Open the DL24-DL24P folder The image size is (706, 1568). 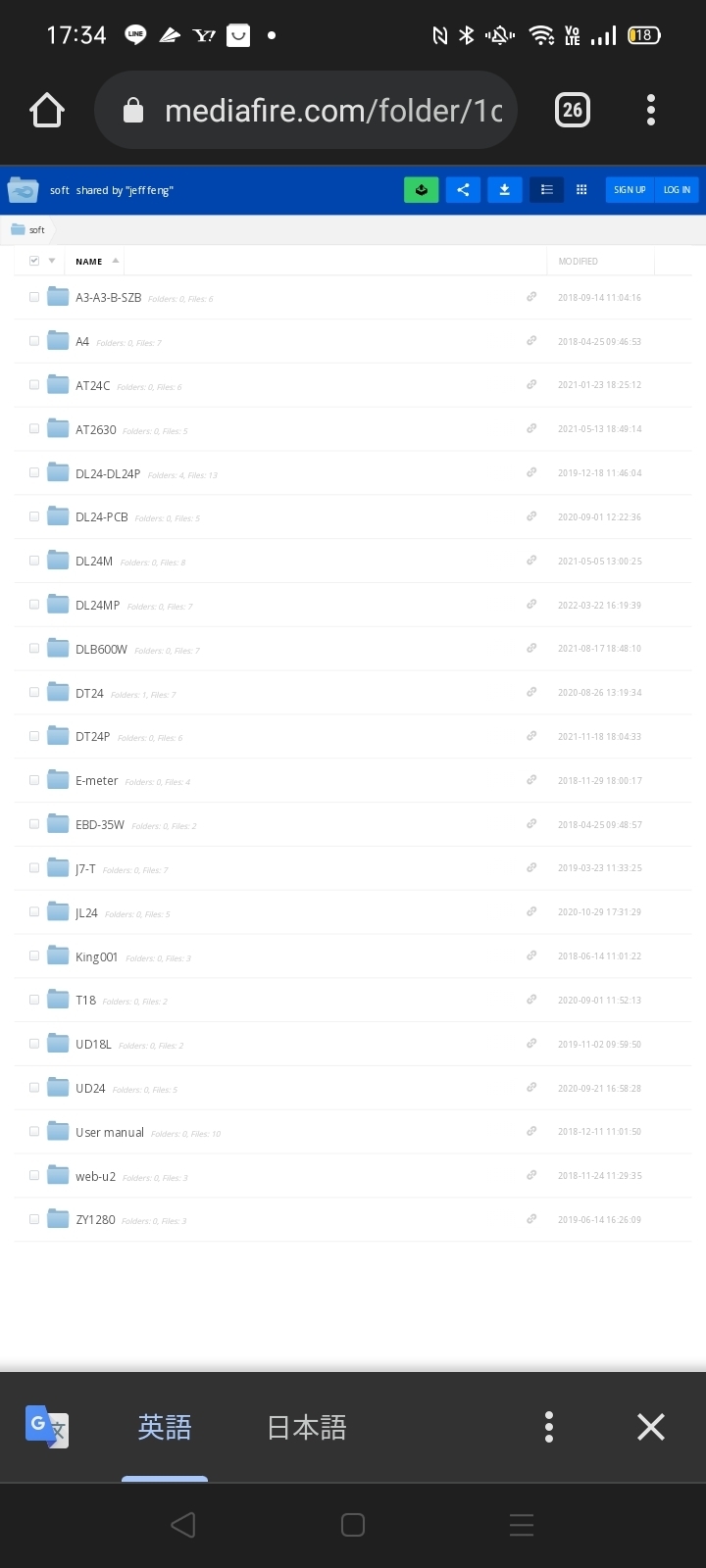[x=108, y=473]
